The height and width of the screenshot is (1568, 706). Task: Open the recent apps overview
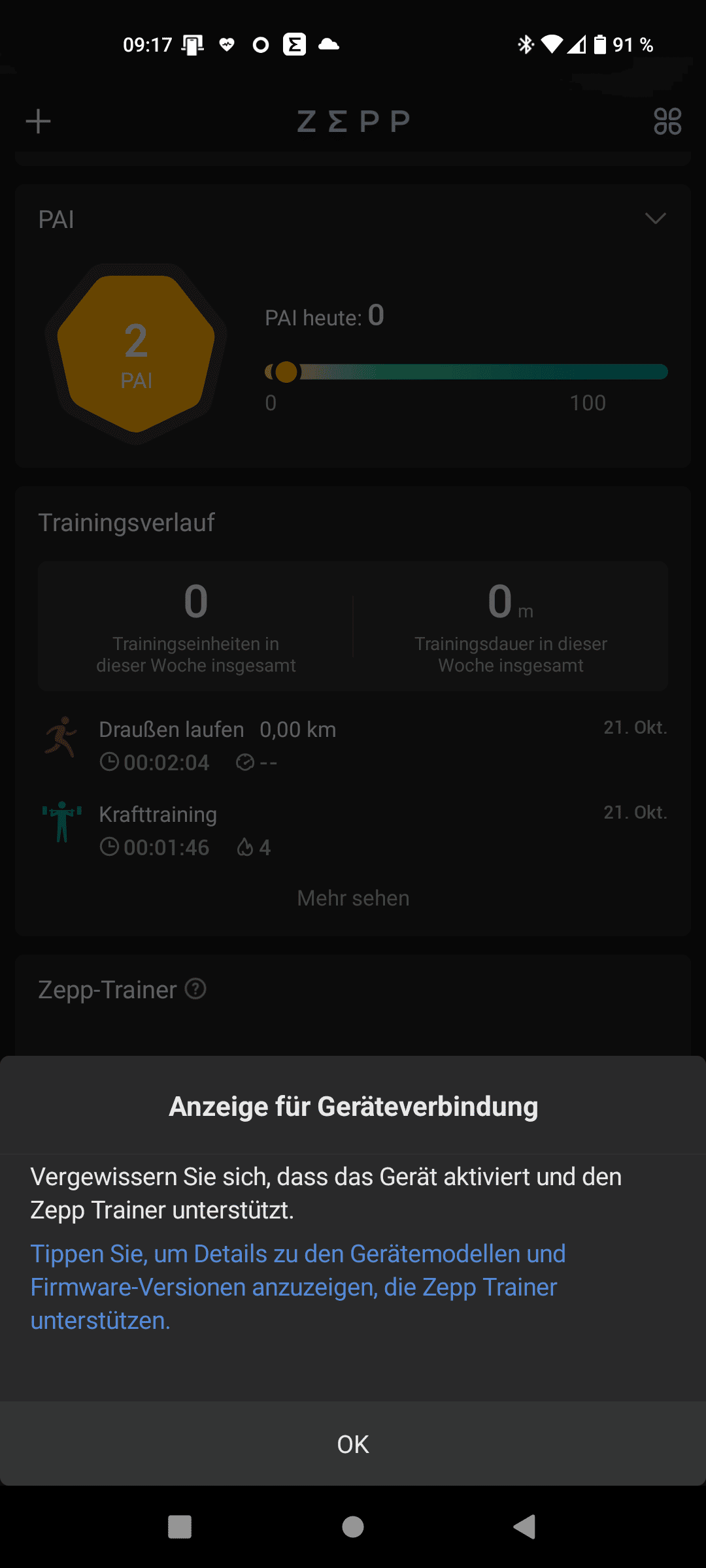[x=180, y=1527]
